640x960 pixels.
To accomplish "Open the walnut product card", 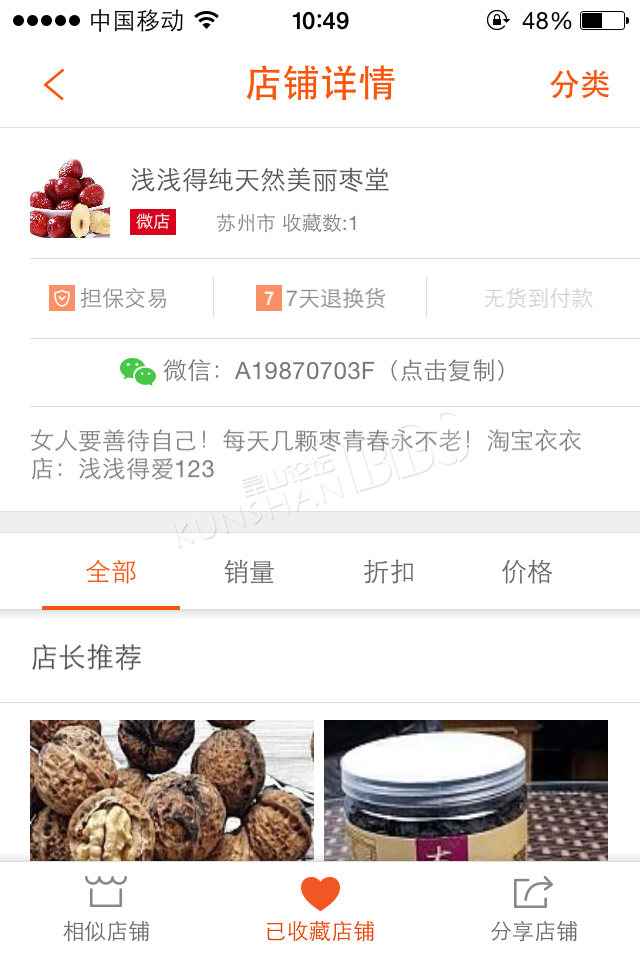I will pyautogui.click(x=172, y=790).
